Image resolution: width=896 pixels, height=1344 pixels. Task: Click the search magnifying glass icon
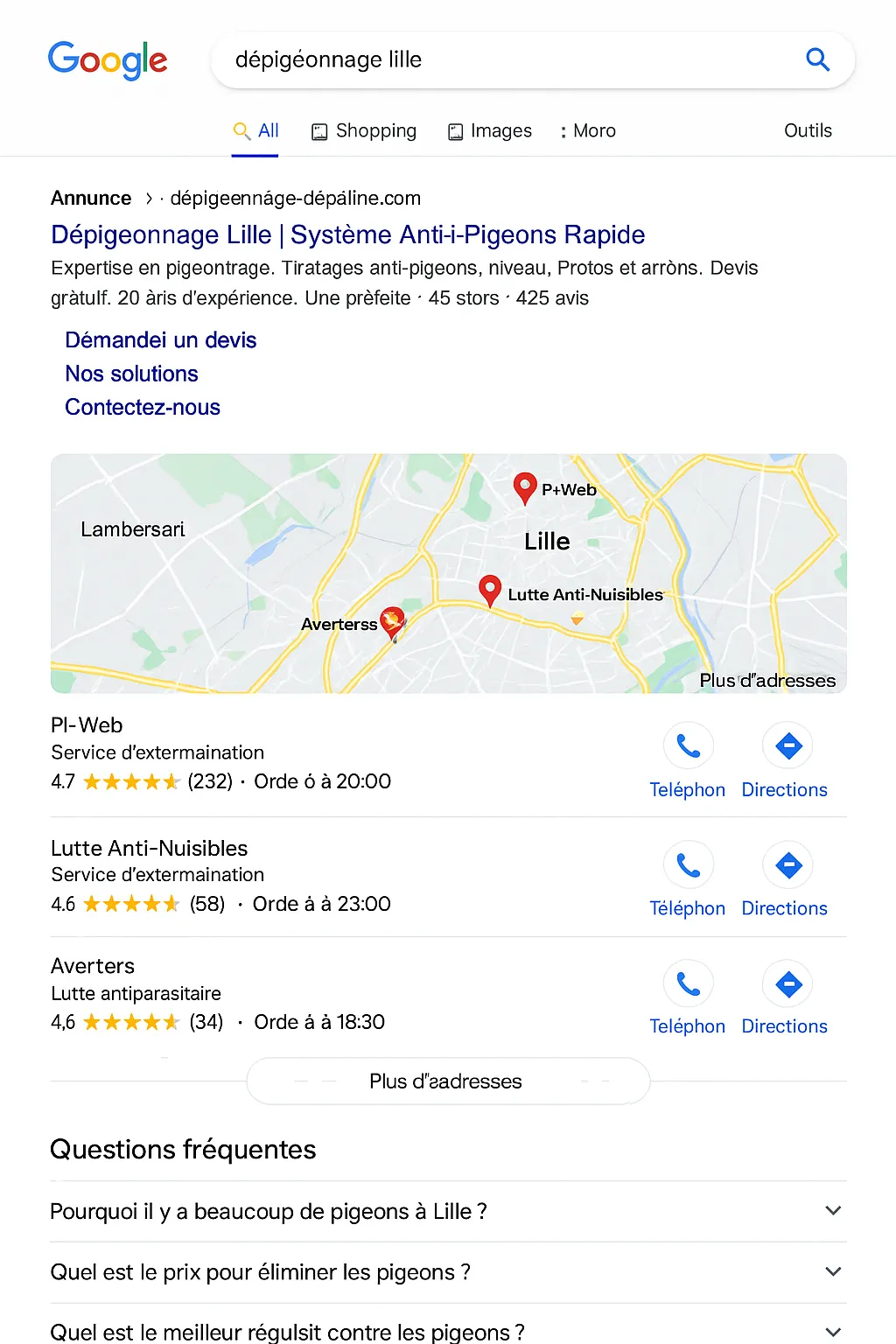pos(817,59)
